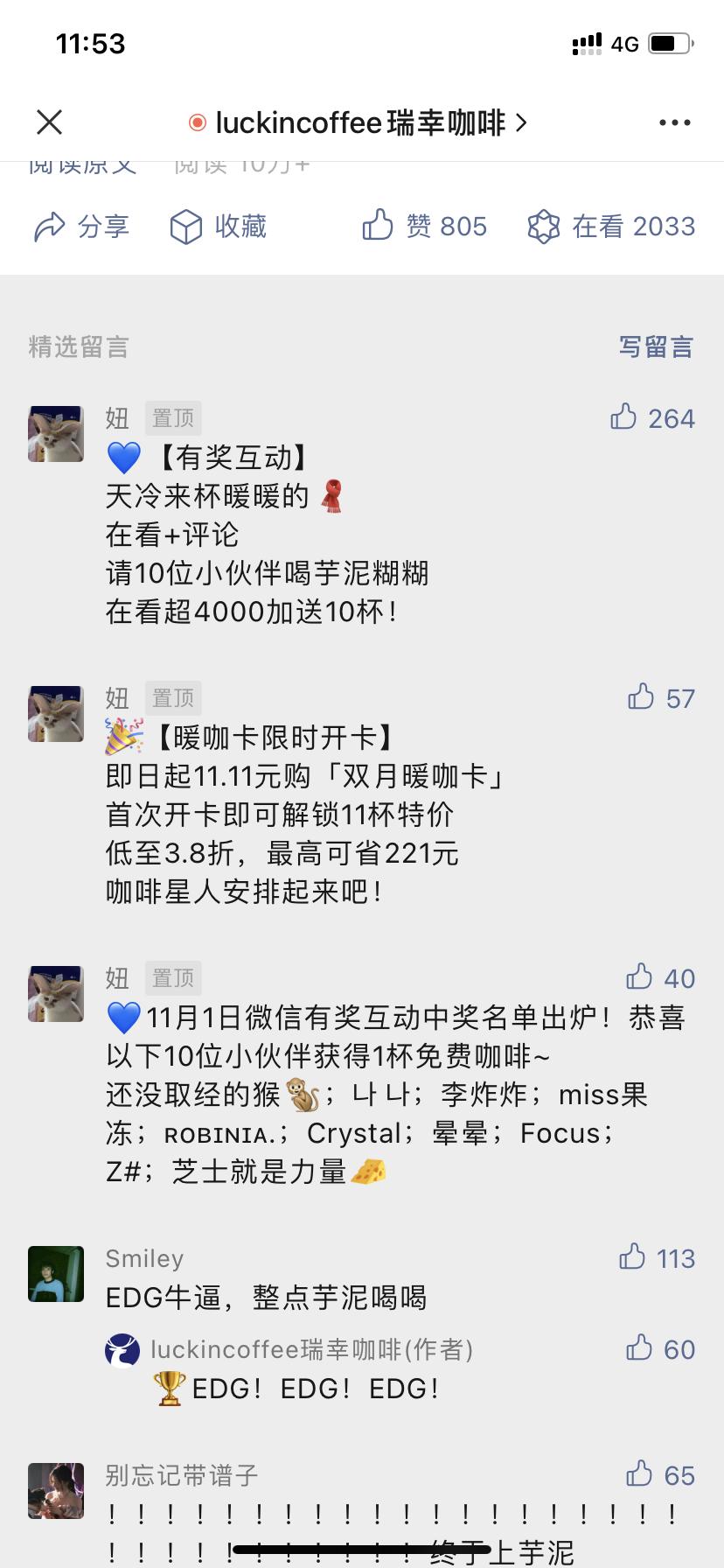Open the article options via ••• menu
This screenshot has height=1568, width=724.
(674, 122)
